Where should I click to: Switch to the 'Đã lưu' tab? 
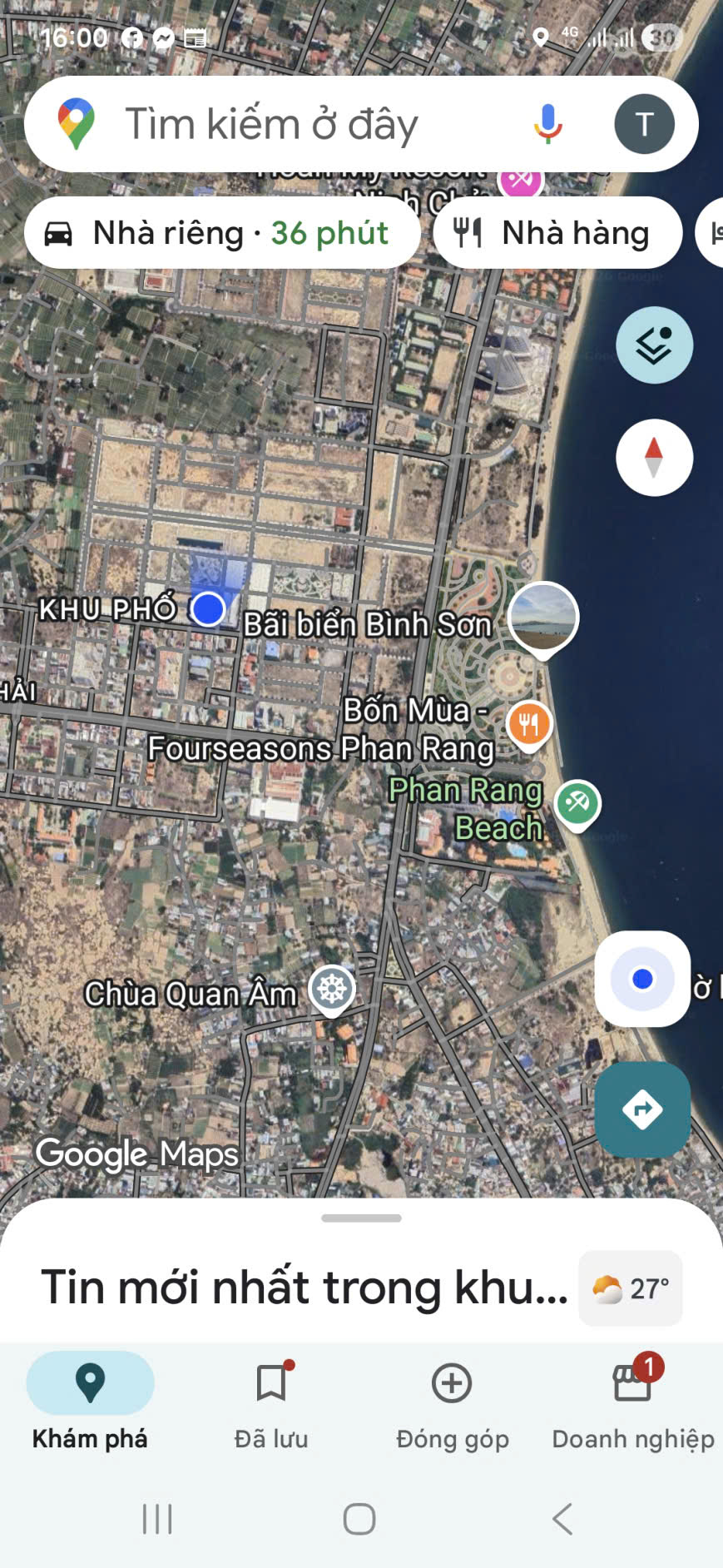tap(271, 1400)
